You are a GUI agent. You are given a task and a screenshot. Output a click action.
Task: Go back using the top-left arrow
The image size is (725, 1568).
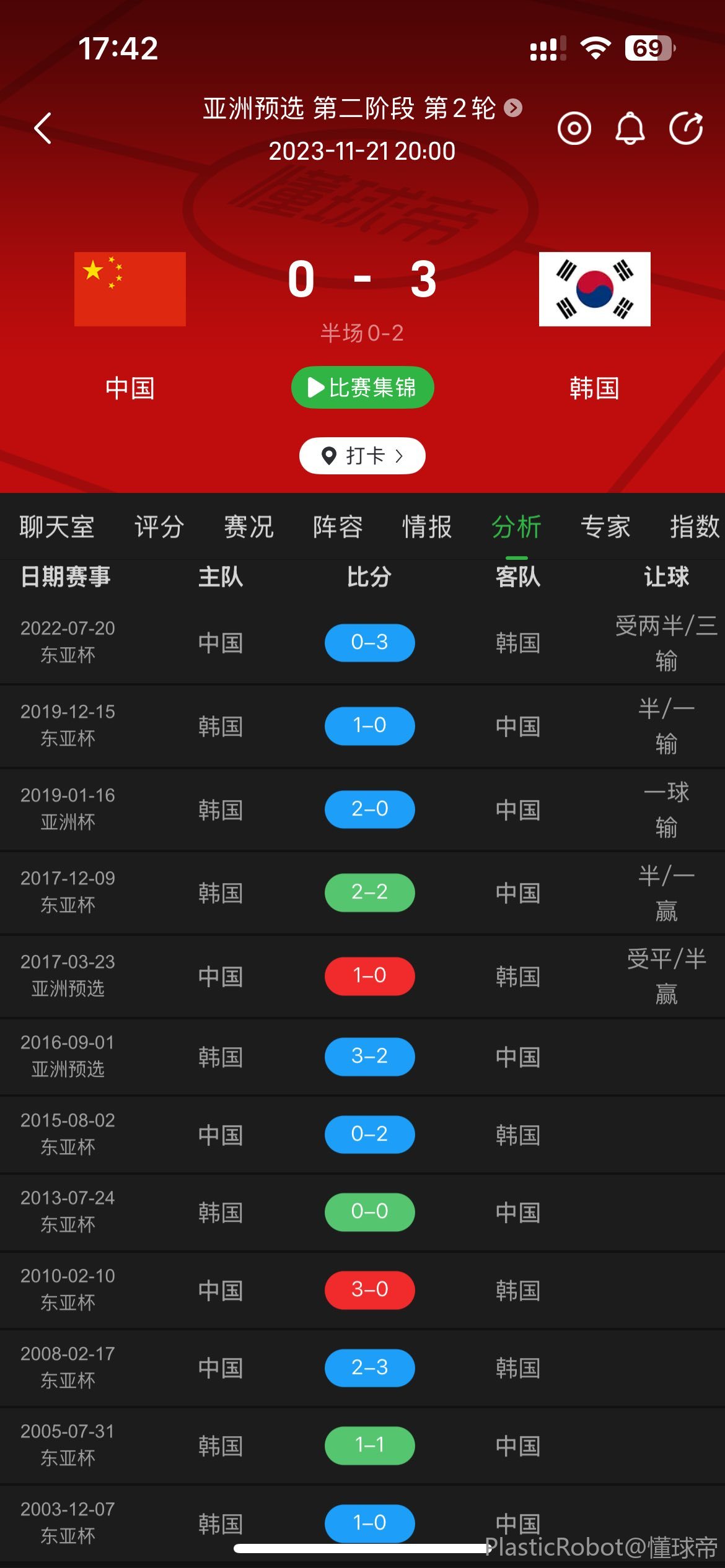click(x=43, y=128)
